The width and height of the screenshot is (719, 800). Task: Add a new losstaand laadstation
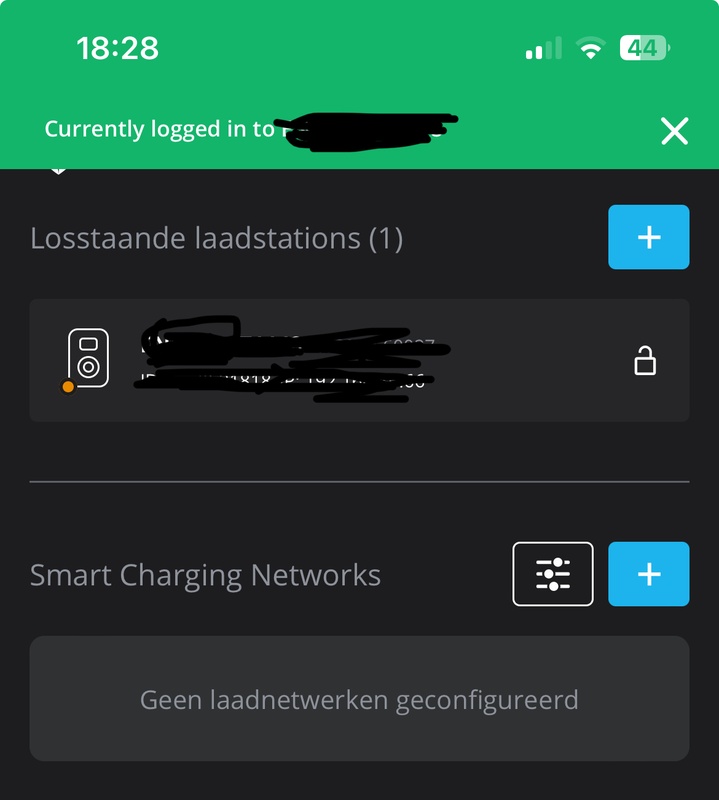tap(648, 237)
